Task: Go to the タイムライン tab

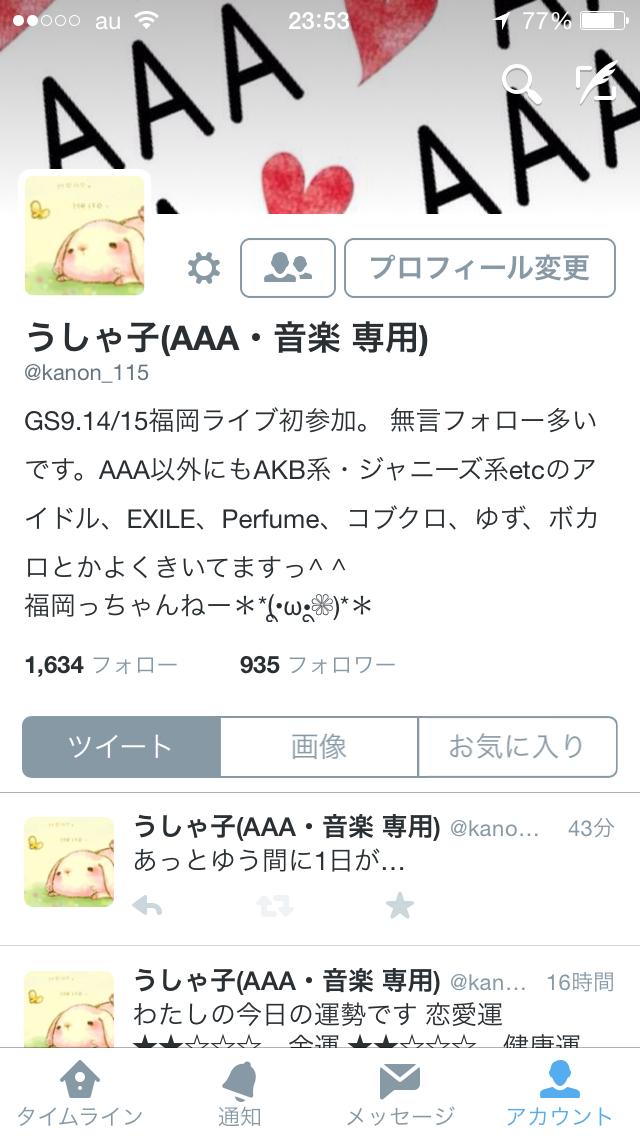Action: 80,1095
